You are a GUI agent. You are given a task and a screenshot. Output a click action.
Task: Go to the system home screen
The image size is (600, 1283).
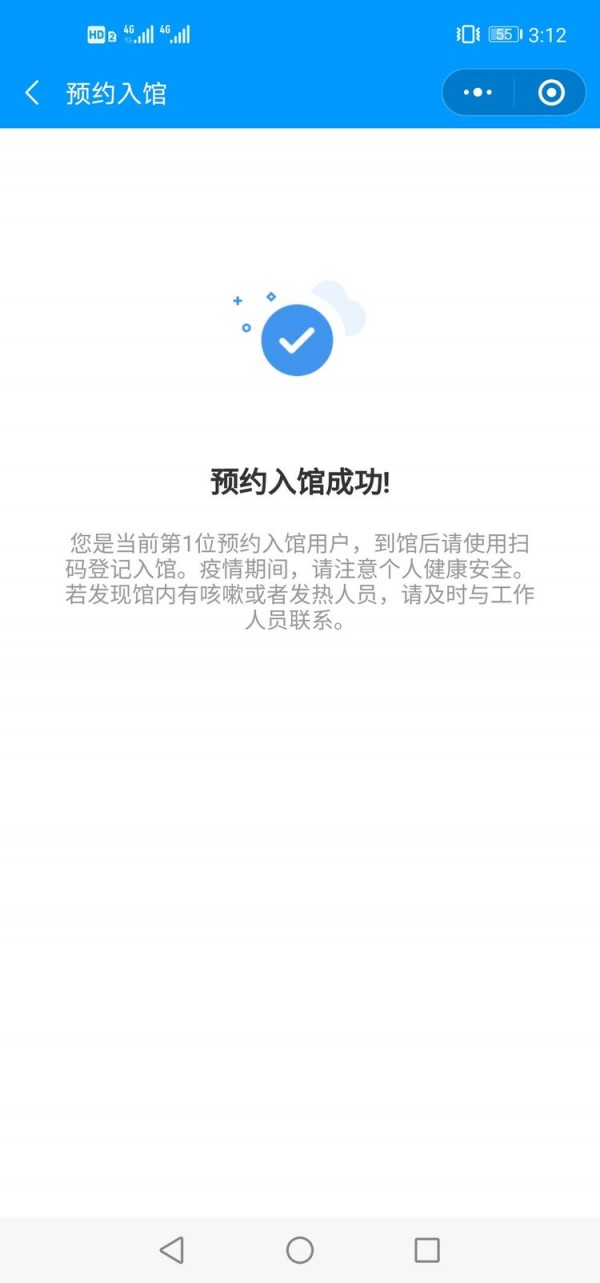300,1249
